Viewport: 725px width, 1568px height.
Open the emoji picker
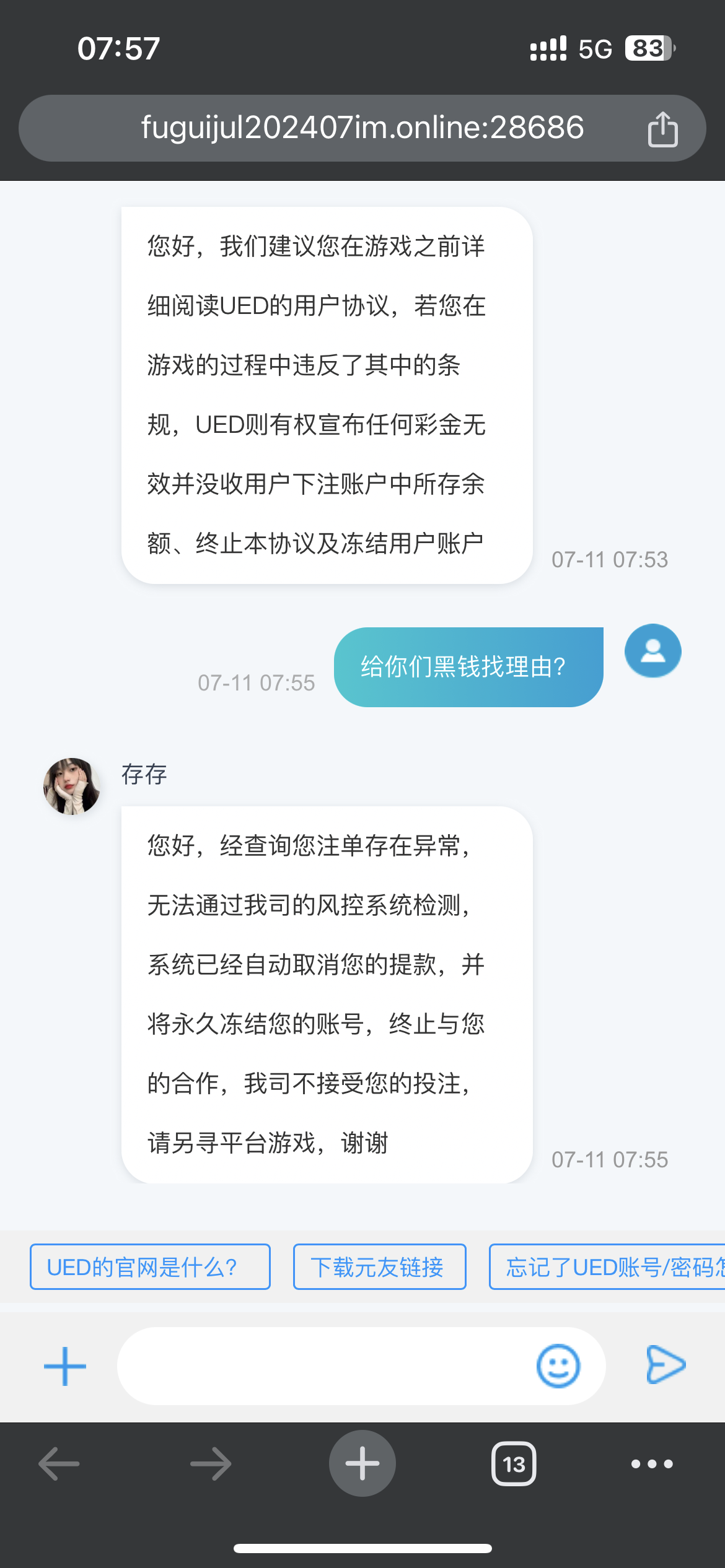click(x=558, y=1366)
